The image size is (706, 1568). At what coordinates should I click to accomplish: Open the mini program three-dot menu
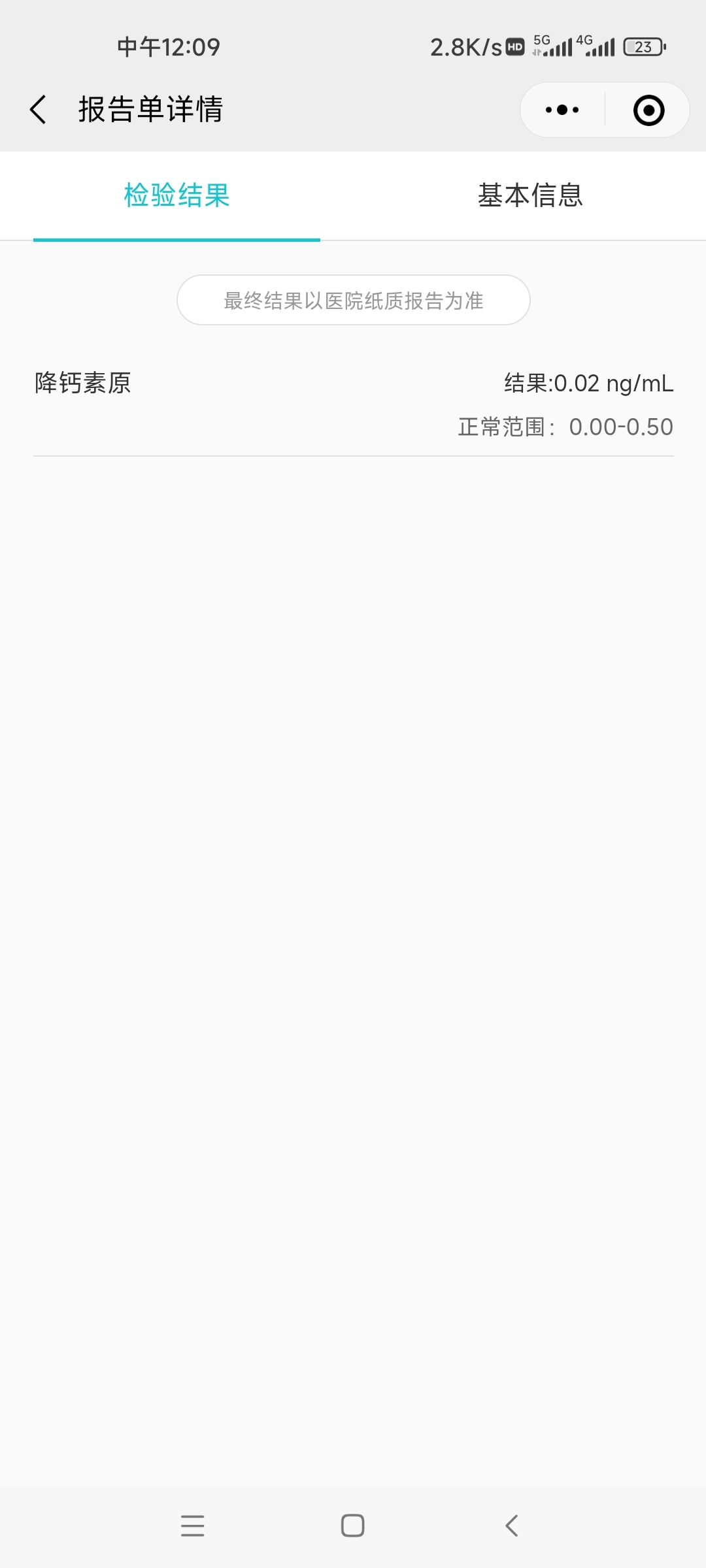point(562,110)
